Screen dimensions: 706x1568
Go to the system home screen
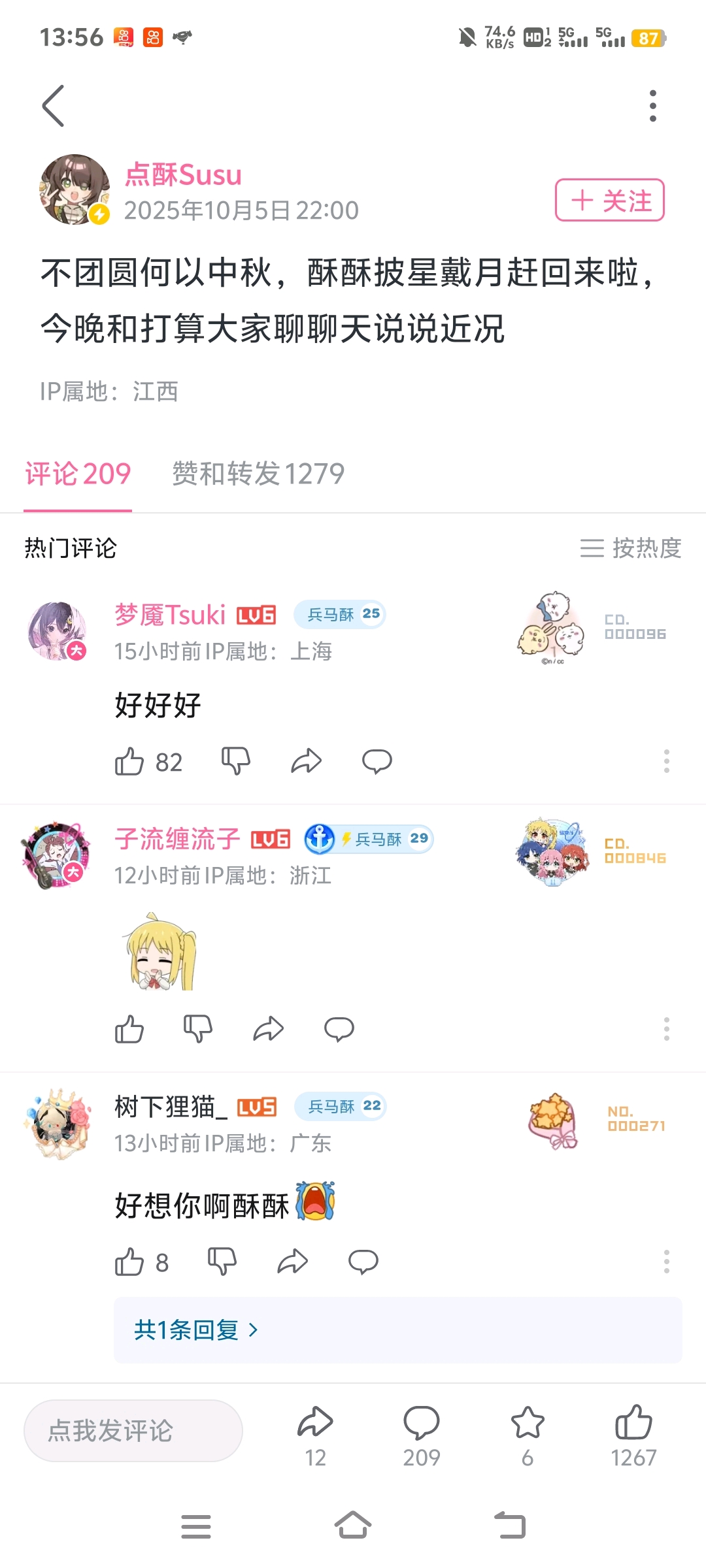point(353,1526)
